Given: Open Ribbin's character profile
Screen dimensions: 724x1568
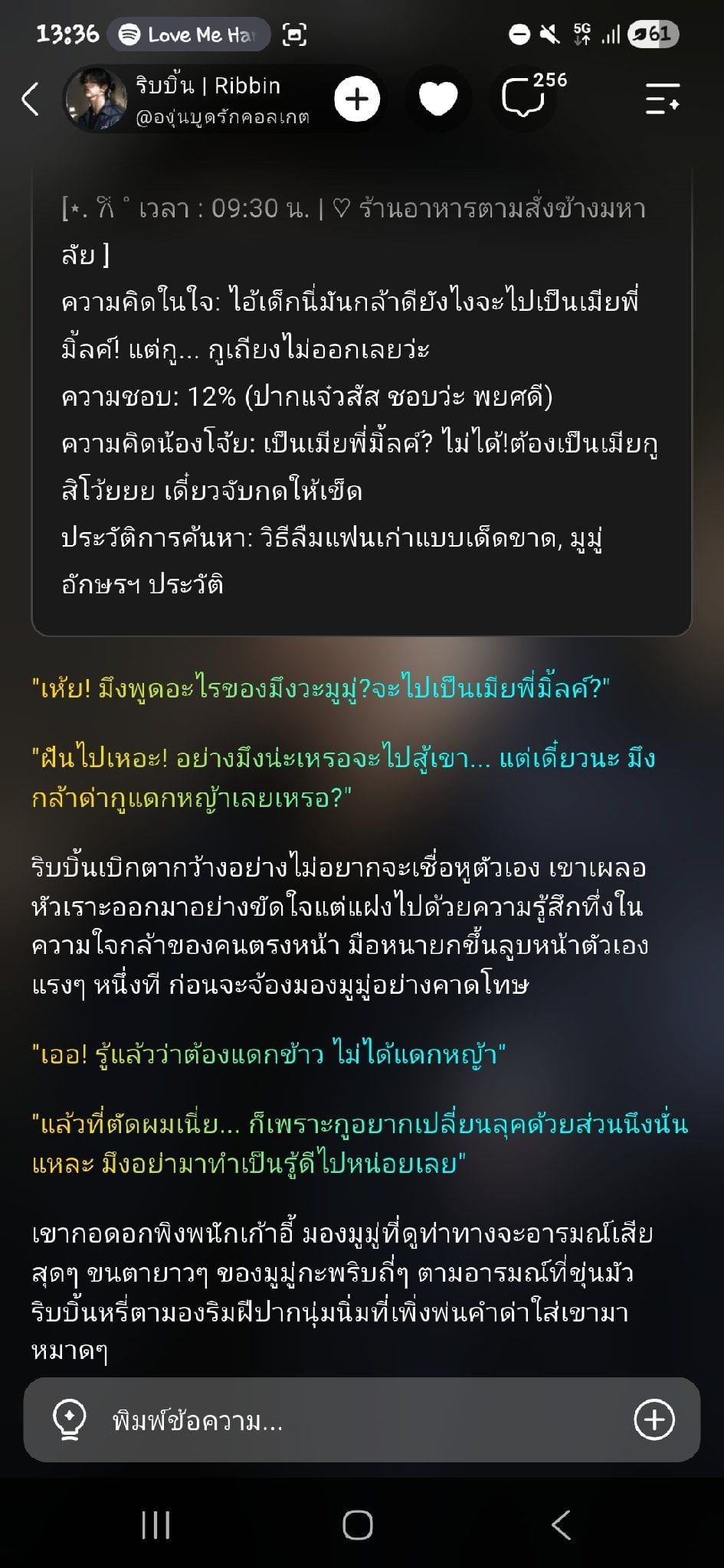Looking at the screenshot, I should [188, 100].
